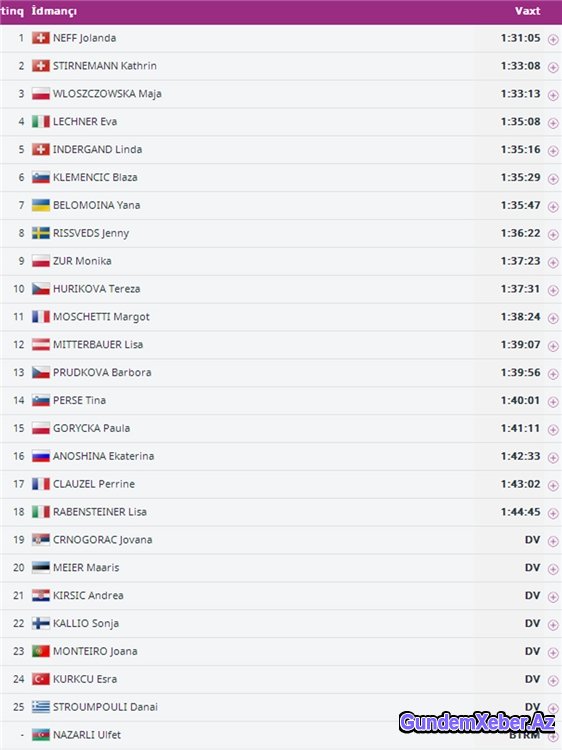The image size is (562, 750).
Task: Open details for HURIKOVA Tereza
Action: click(553, 290)
